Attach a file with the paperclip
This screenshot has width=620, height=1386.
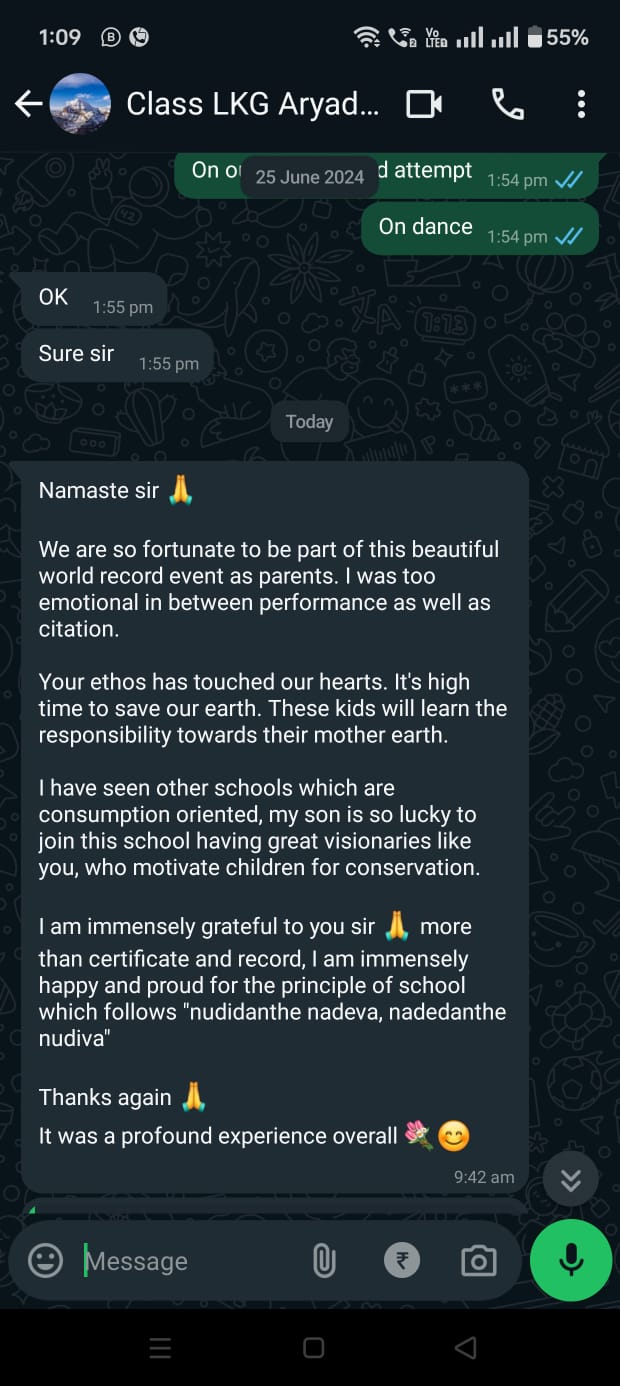pos(324,1261)
